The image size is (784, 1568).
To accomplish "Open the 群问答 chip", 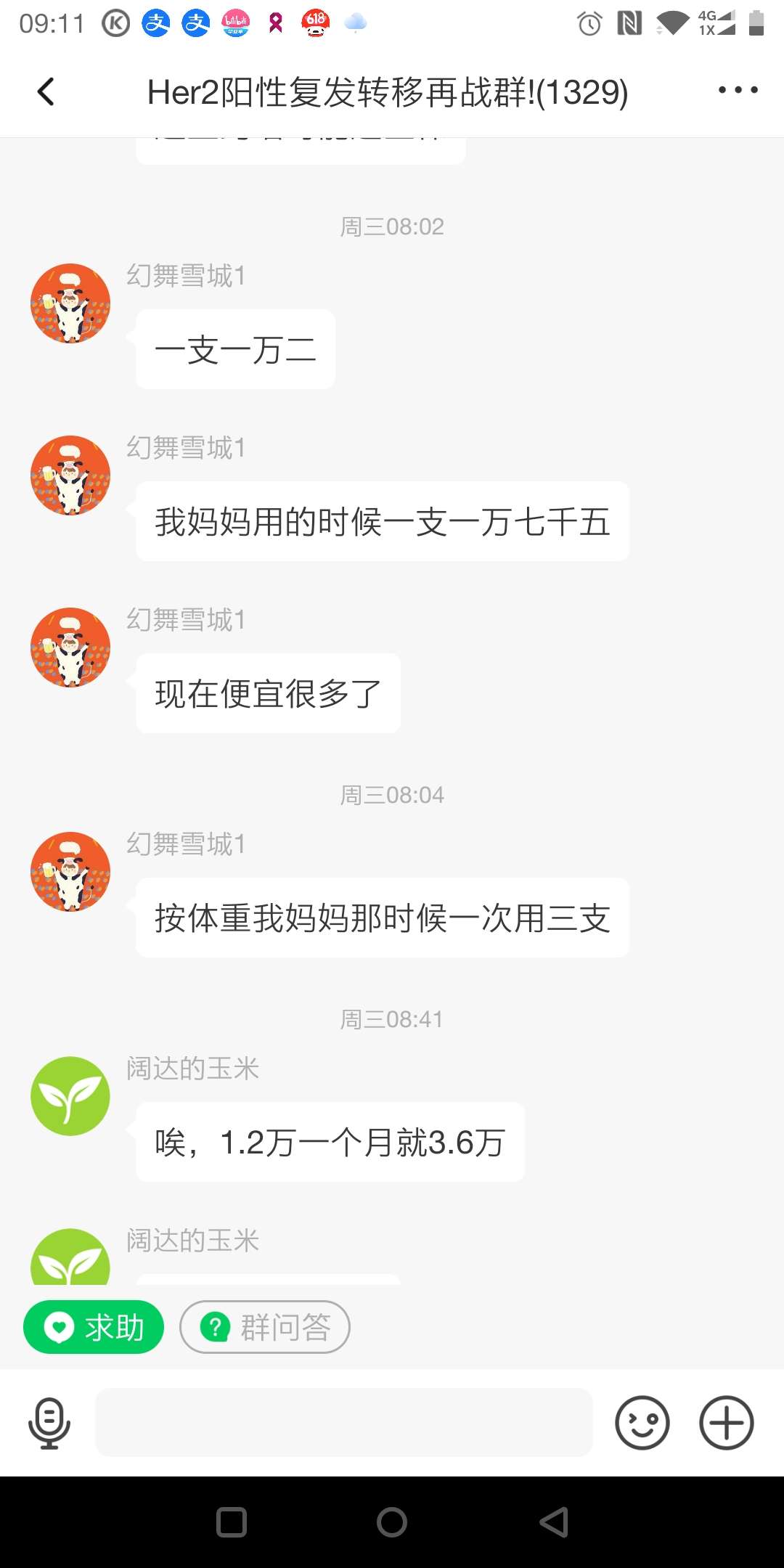I will [265, 1327].
